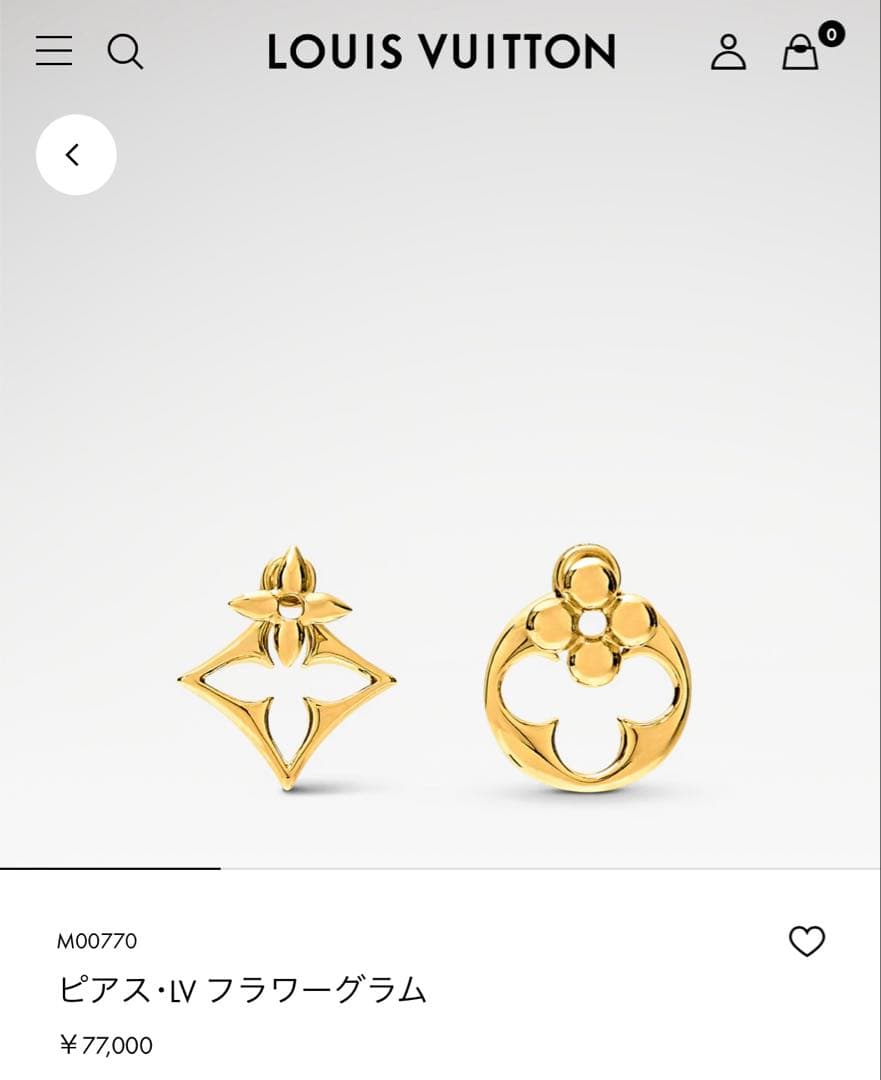Go back with the round arrow button
Image resolution: width=881 pixels, height=1080 pixels.
76,155
